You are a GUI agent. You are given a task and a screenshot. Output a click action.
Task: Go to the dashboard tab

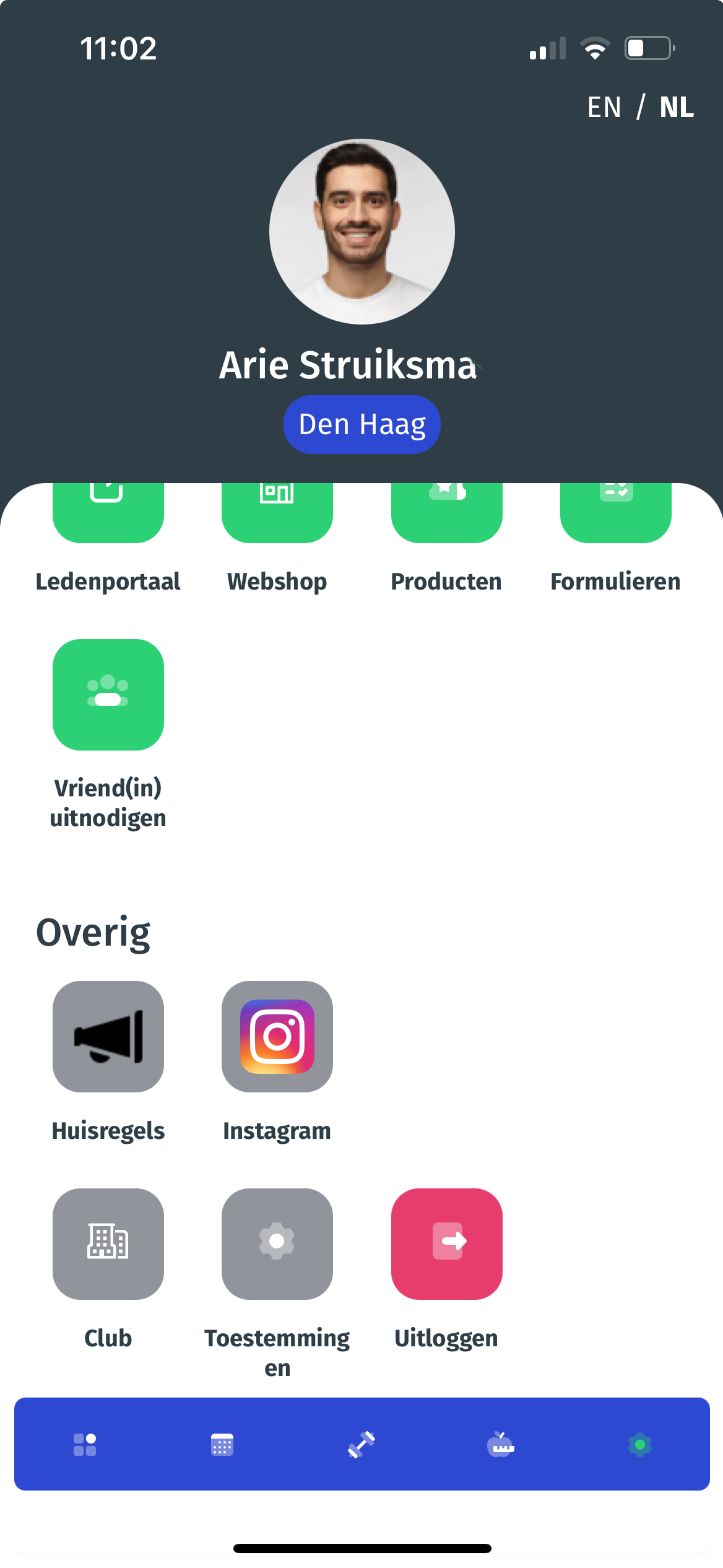(85, 1445)
